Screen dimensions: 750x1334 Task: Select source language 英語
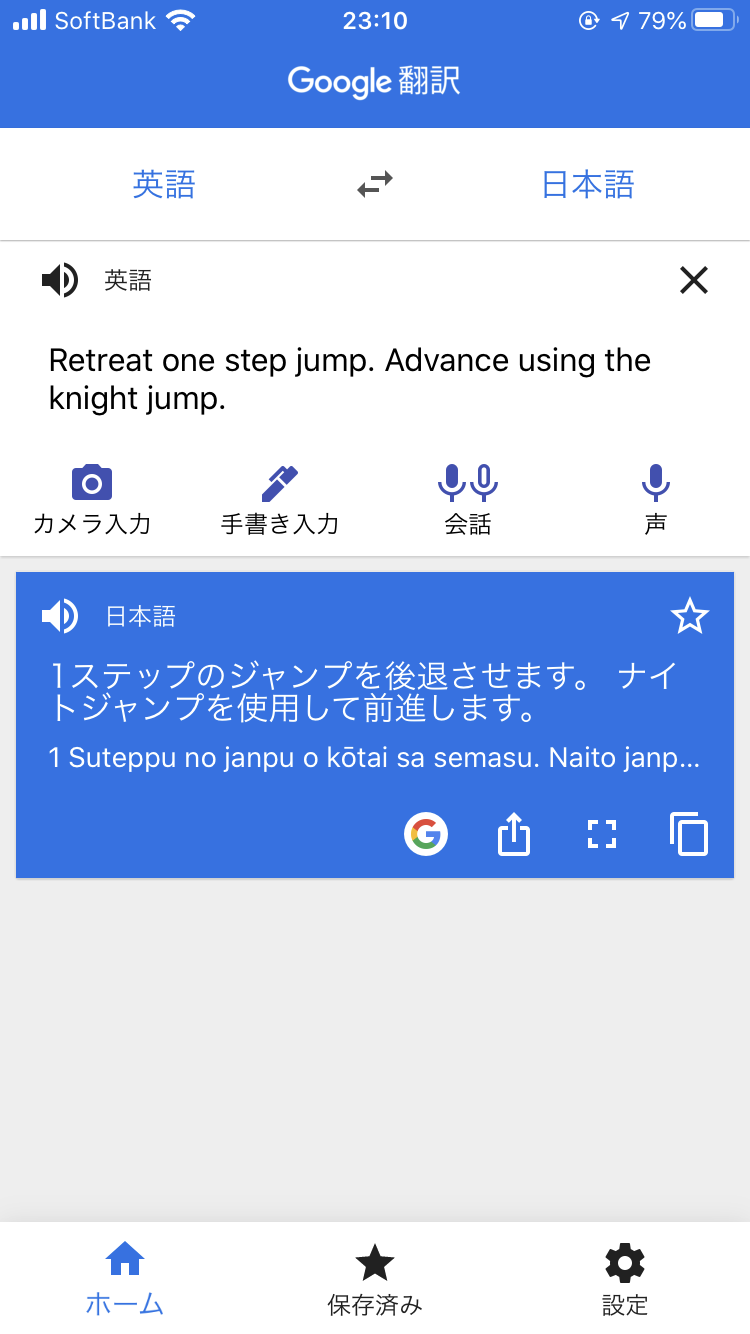(164, 184)
